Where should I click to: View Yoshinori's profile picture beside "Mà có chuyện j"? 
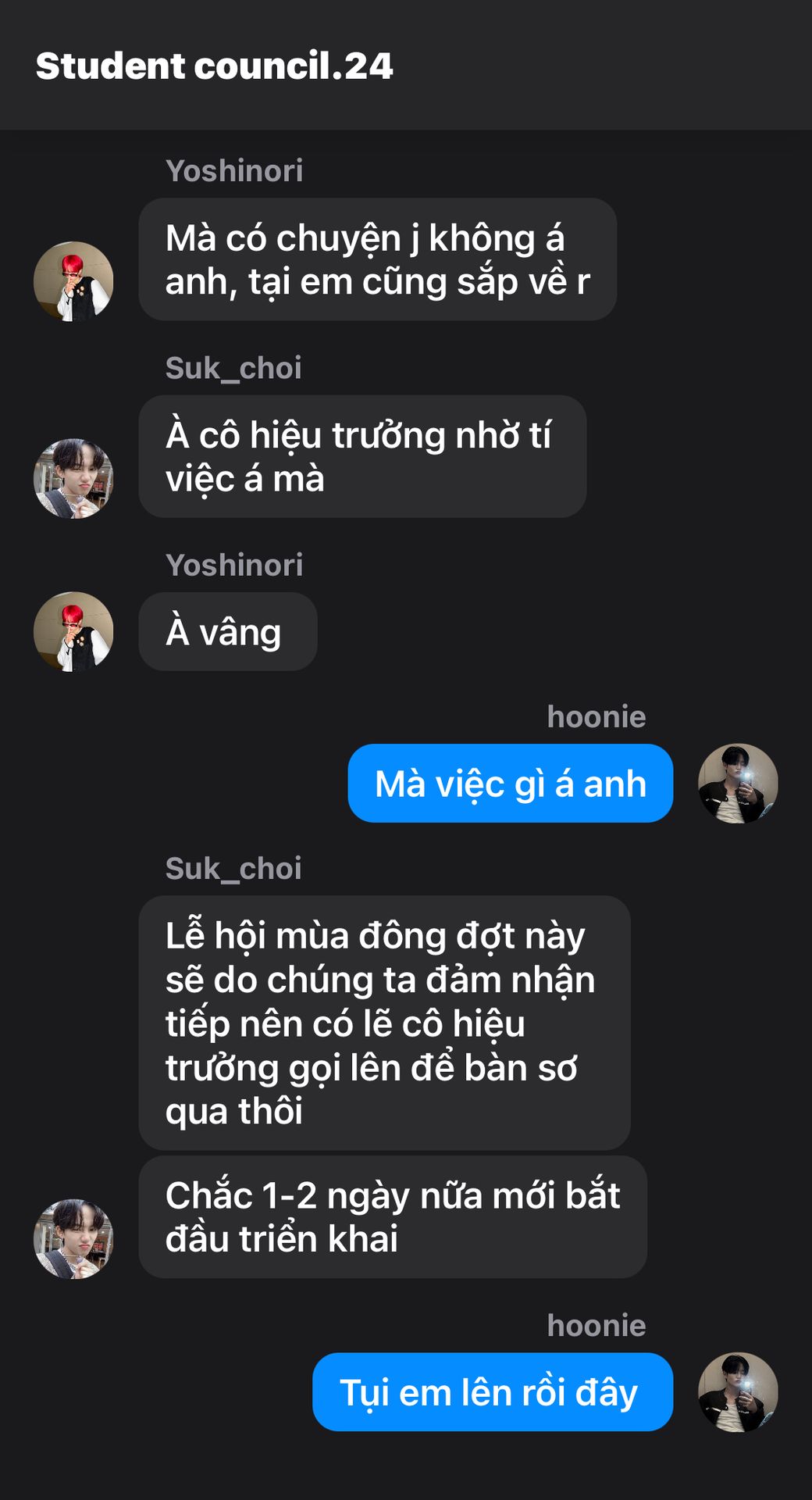73,281
